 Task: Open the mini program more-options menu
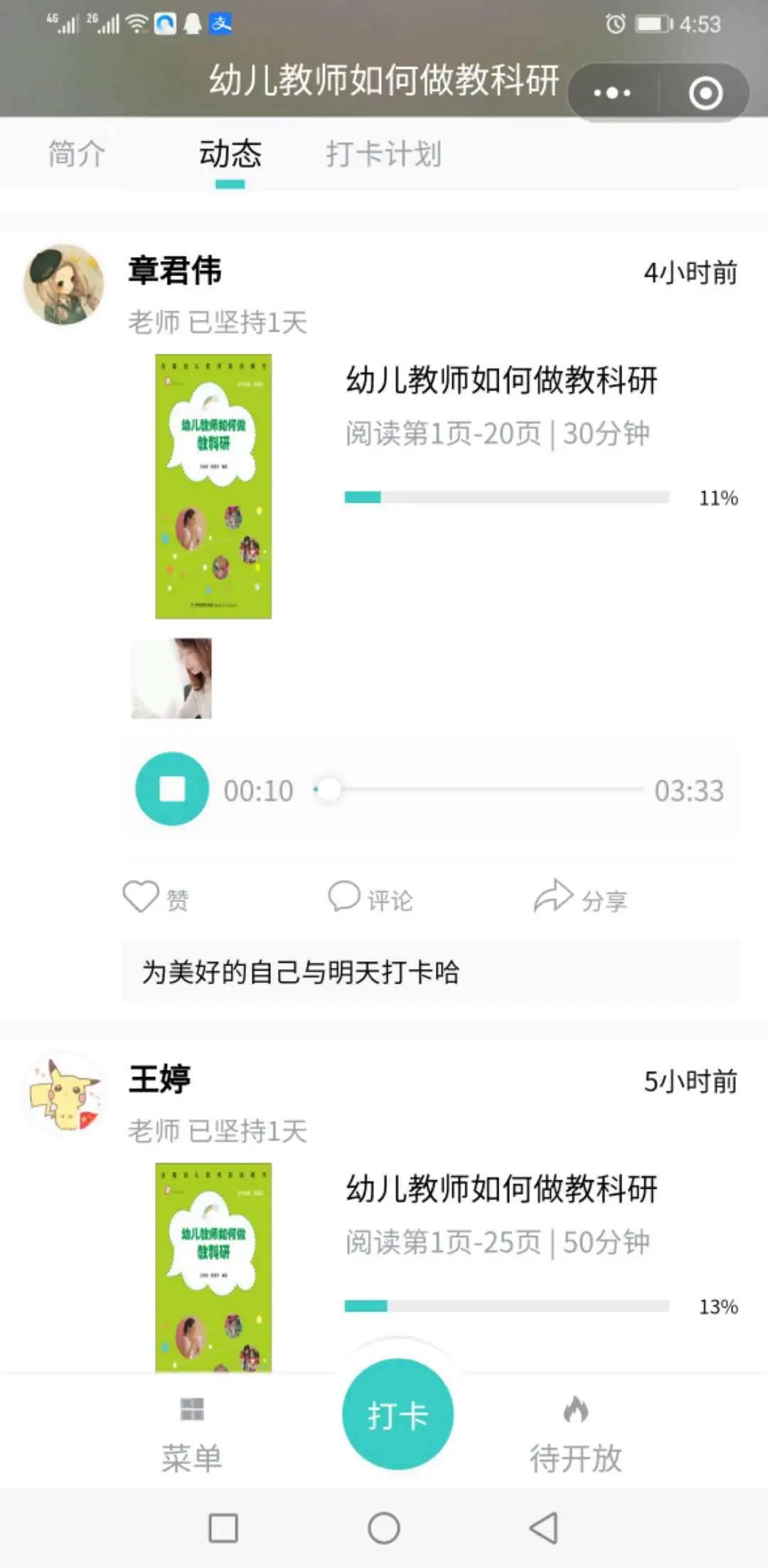(612, 92)
